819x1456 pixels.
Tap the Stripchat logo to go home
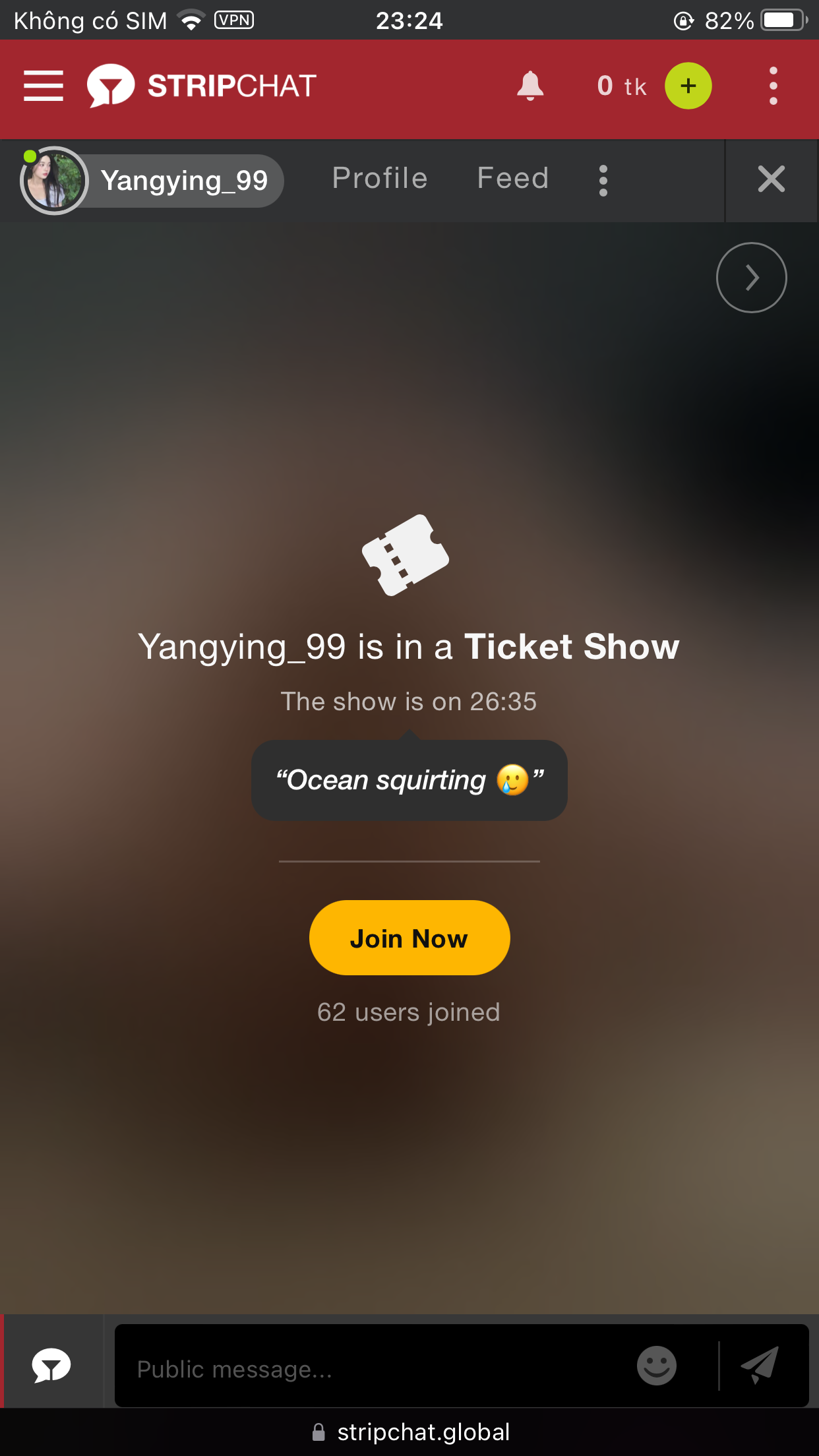(x=202, y=86)
